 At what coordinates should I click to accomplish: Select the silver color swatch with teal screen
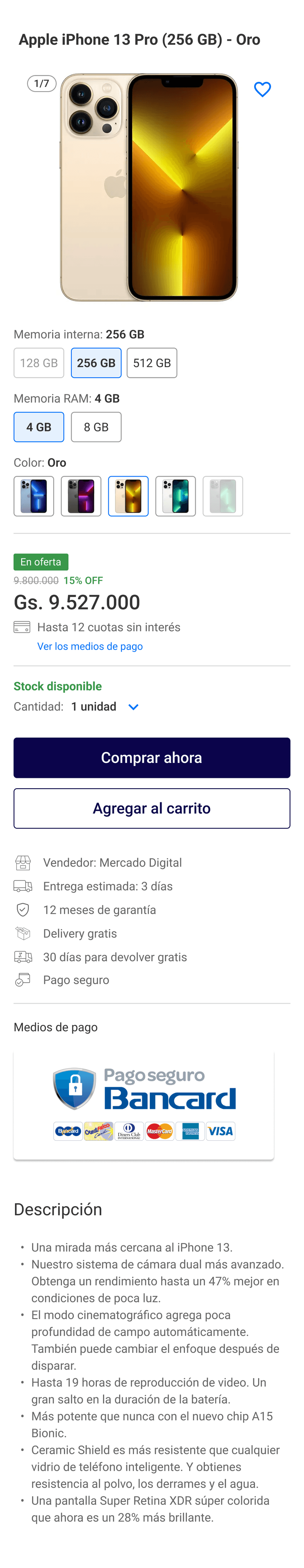pos(175,496)
